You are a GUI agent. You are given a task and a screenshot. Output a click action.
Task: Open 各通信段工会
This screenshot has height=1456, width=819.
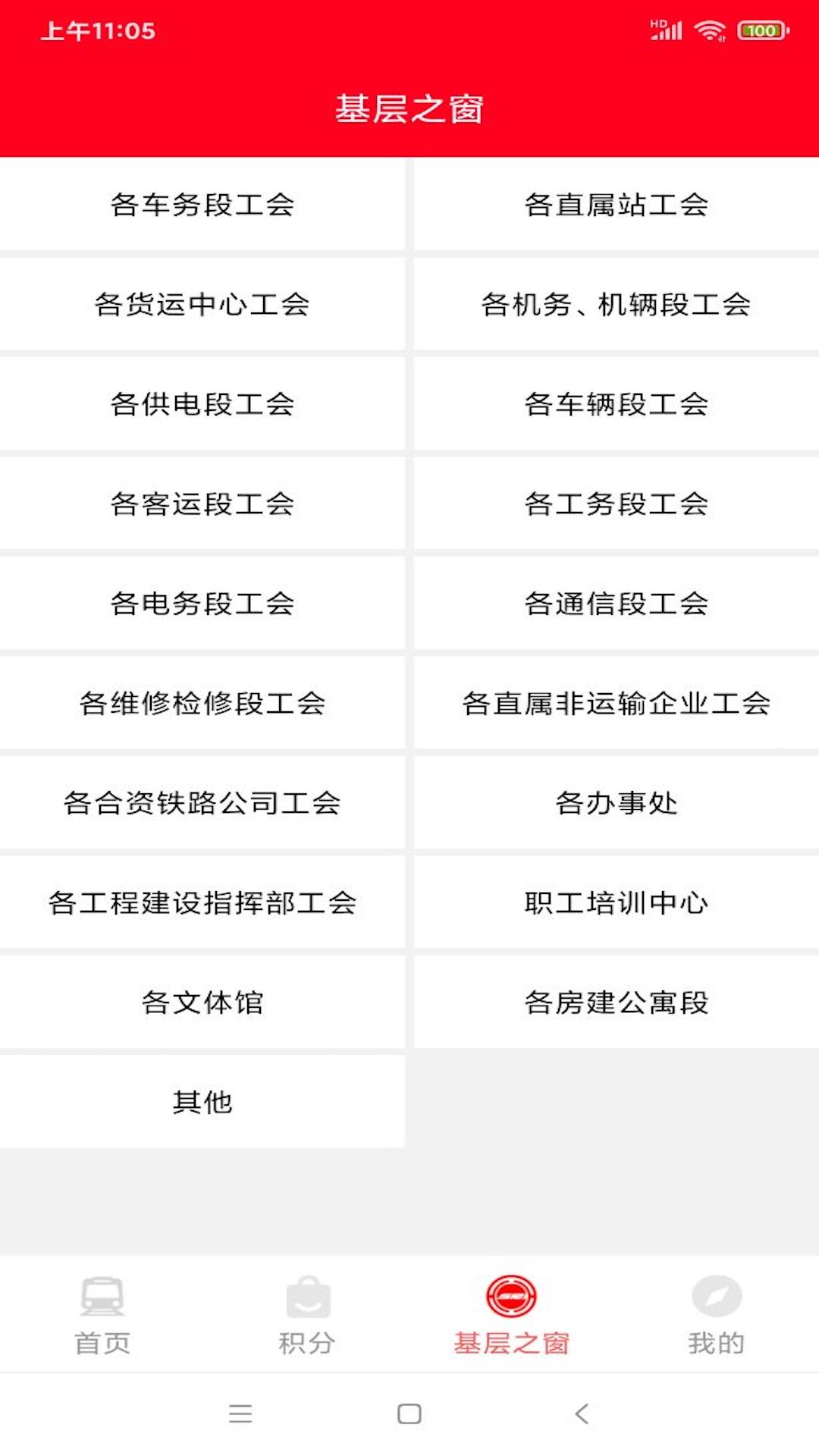(x=616, y=604)
